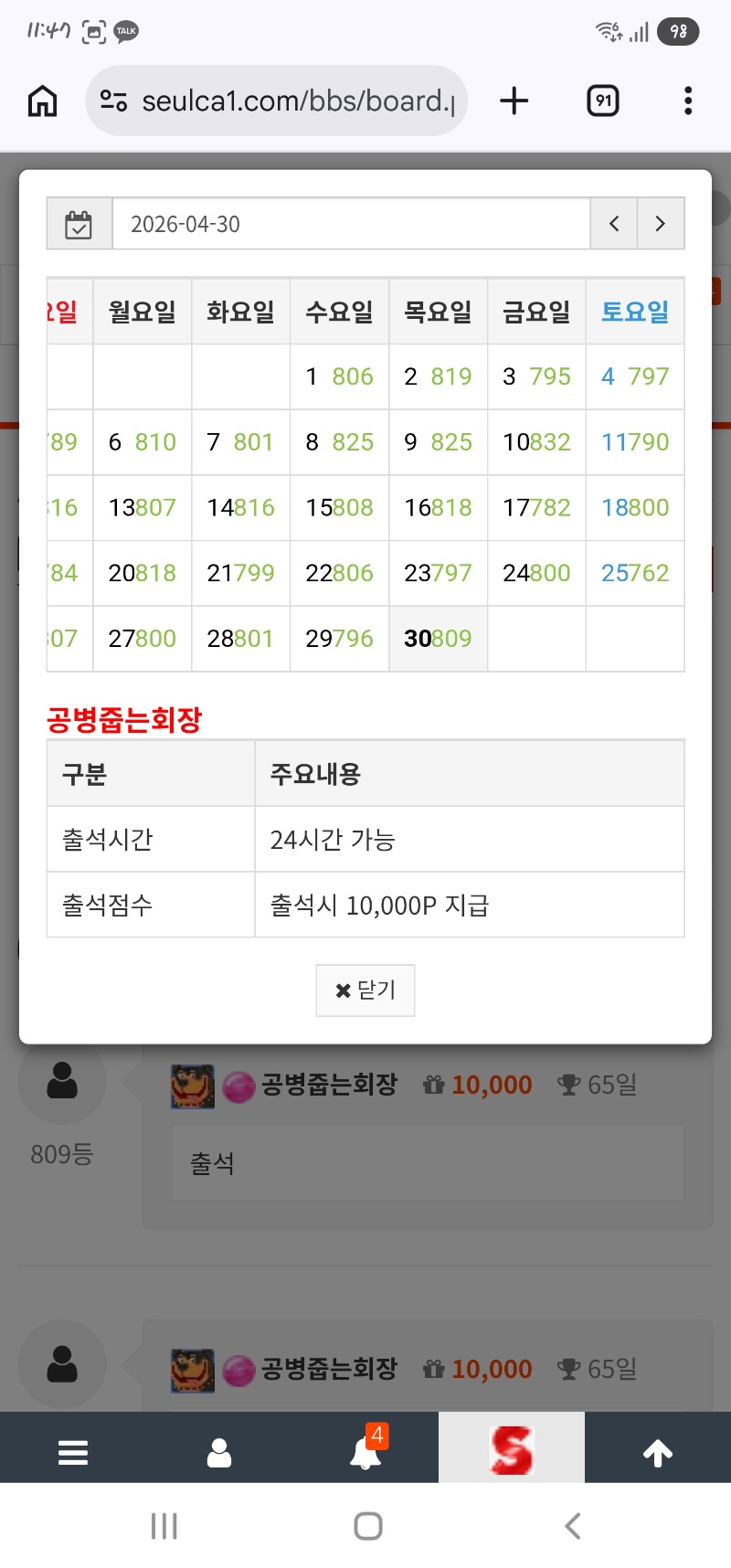This screenshot has height=1568, width=731.
Task: Close the attendance dialog with 닫기
Action: click(x=365, y=991)
